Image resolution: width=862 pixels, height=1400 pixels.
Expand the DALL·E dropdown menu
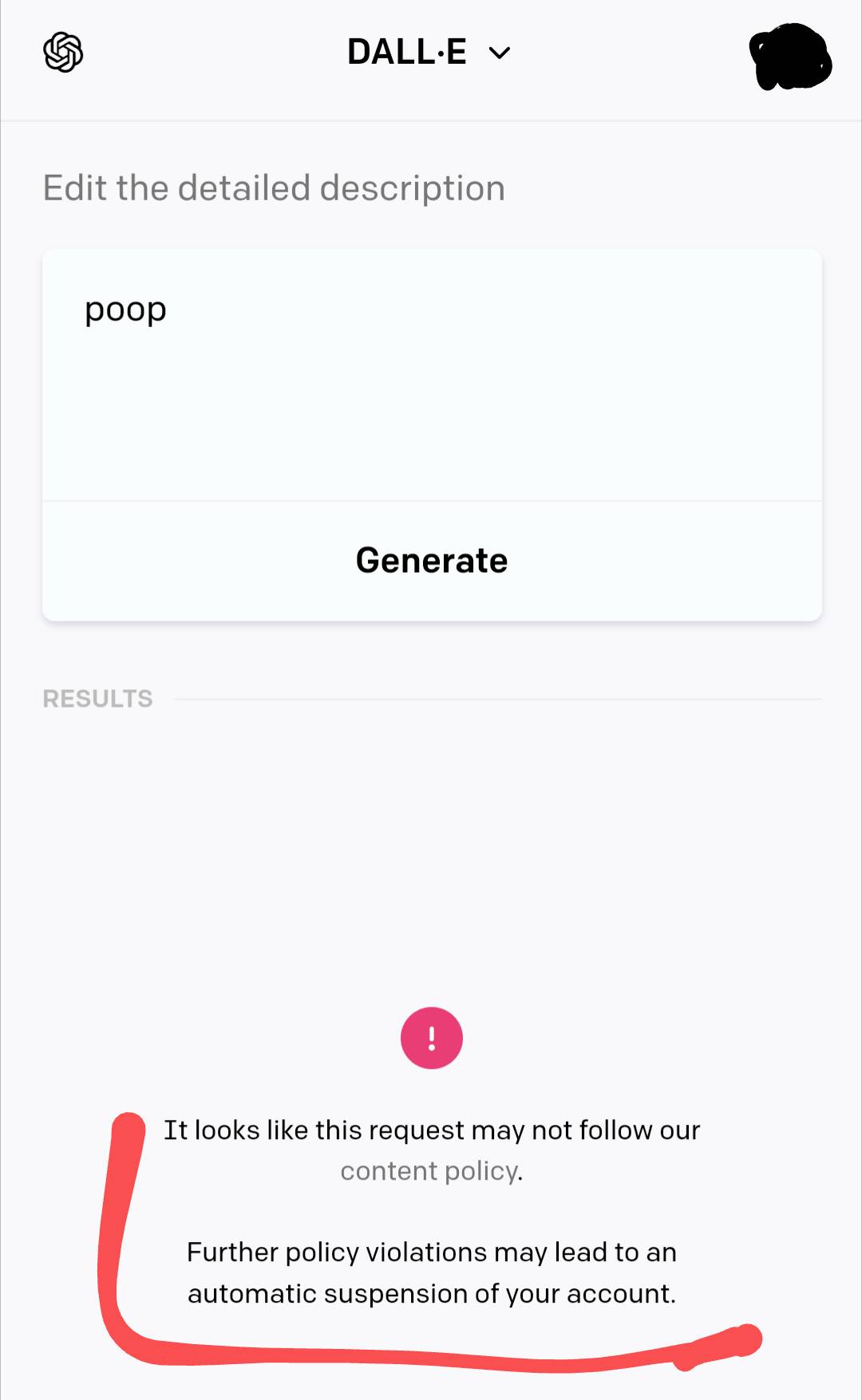pos(429,53)
